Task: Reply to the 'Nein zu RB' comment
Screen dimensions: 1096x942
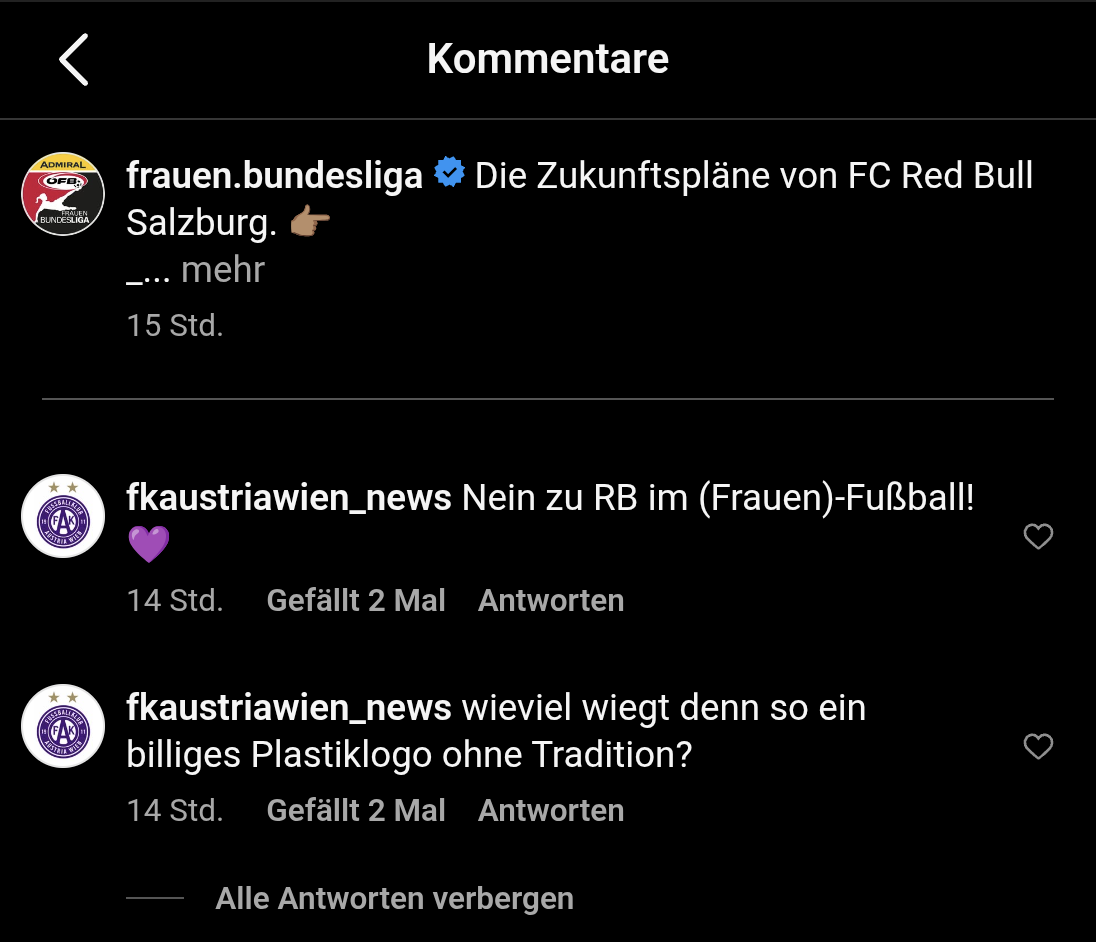Action: coord(550,601)
